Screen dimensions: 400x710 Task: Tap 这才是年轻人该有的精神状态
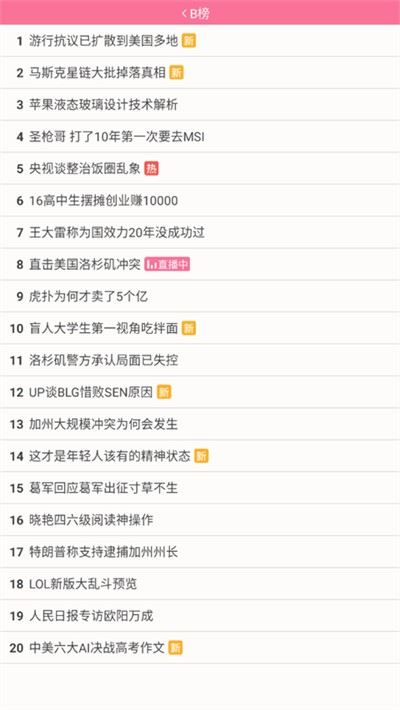pyautogui.click(x=200, y=456)
